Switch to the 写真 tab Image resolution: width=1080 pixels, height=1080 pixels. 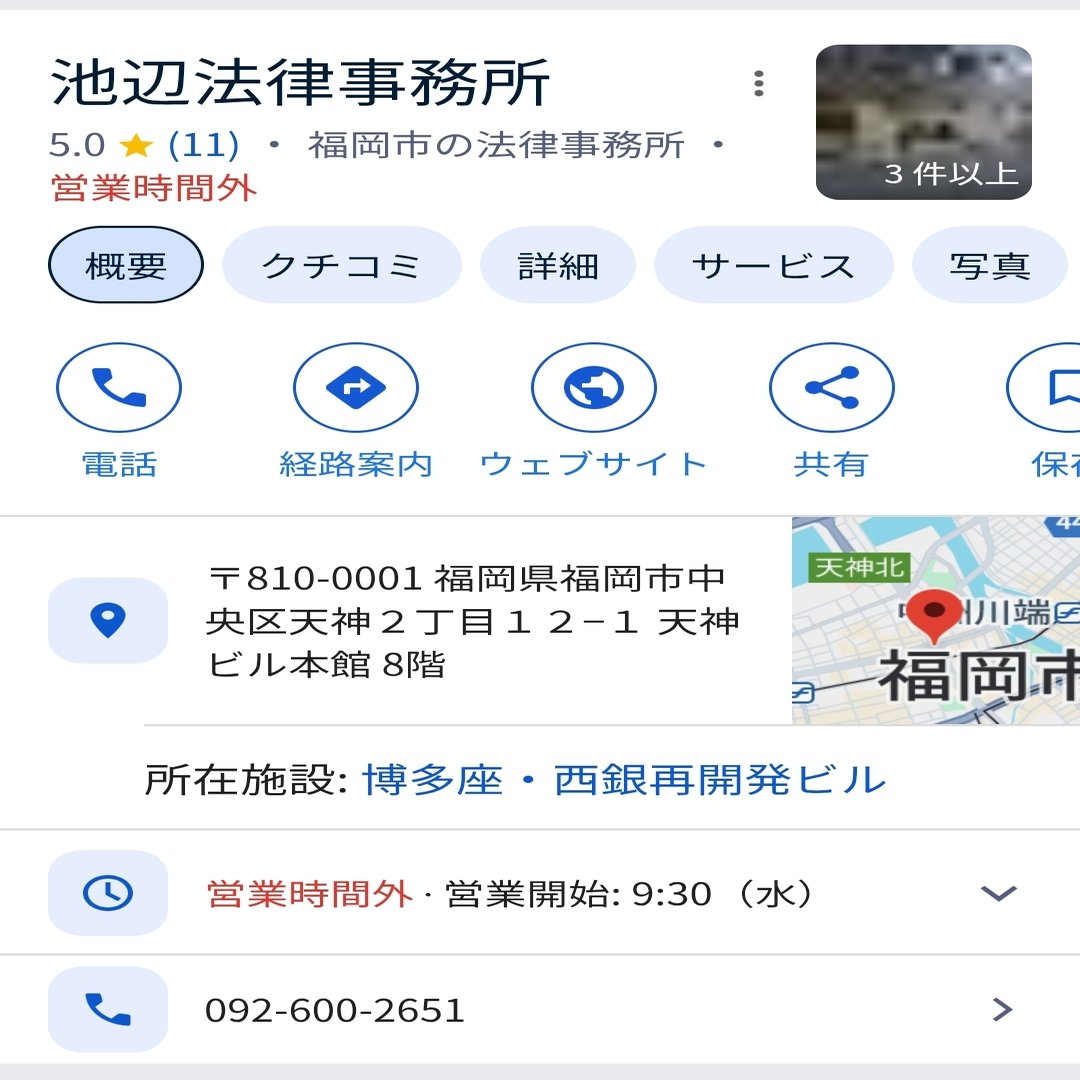click(x=989, y=266)
